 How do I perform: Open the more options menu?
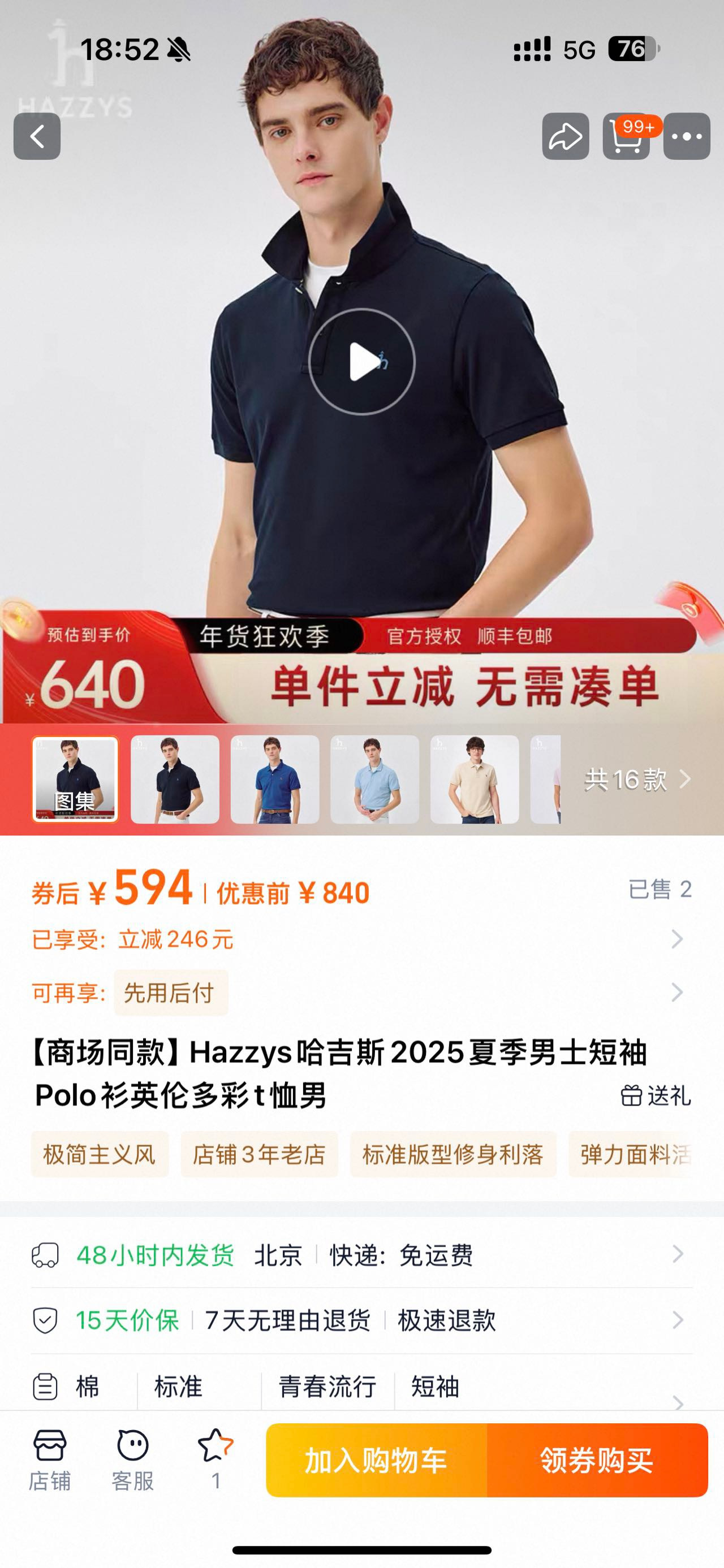pos(686,136)
